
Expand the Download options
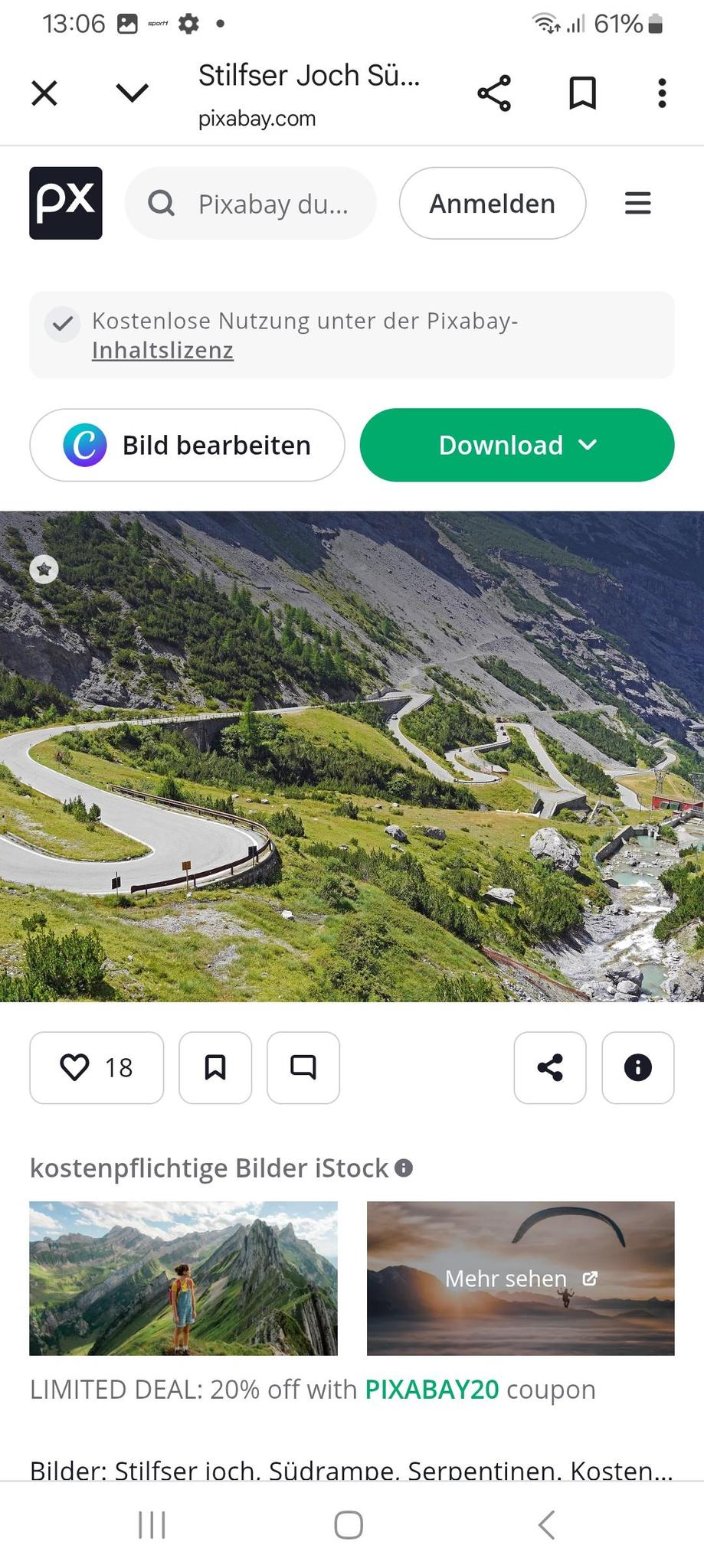click(517, 445)
